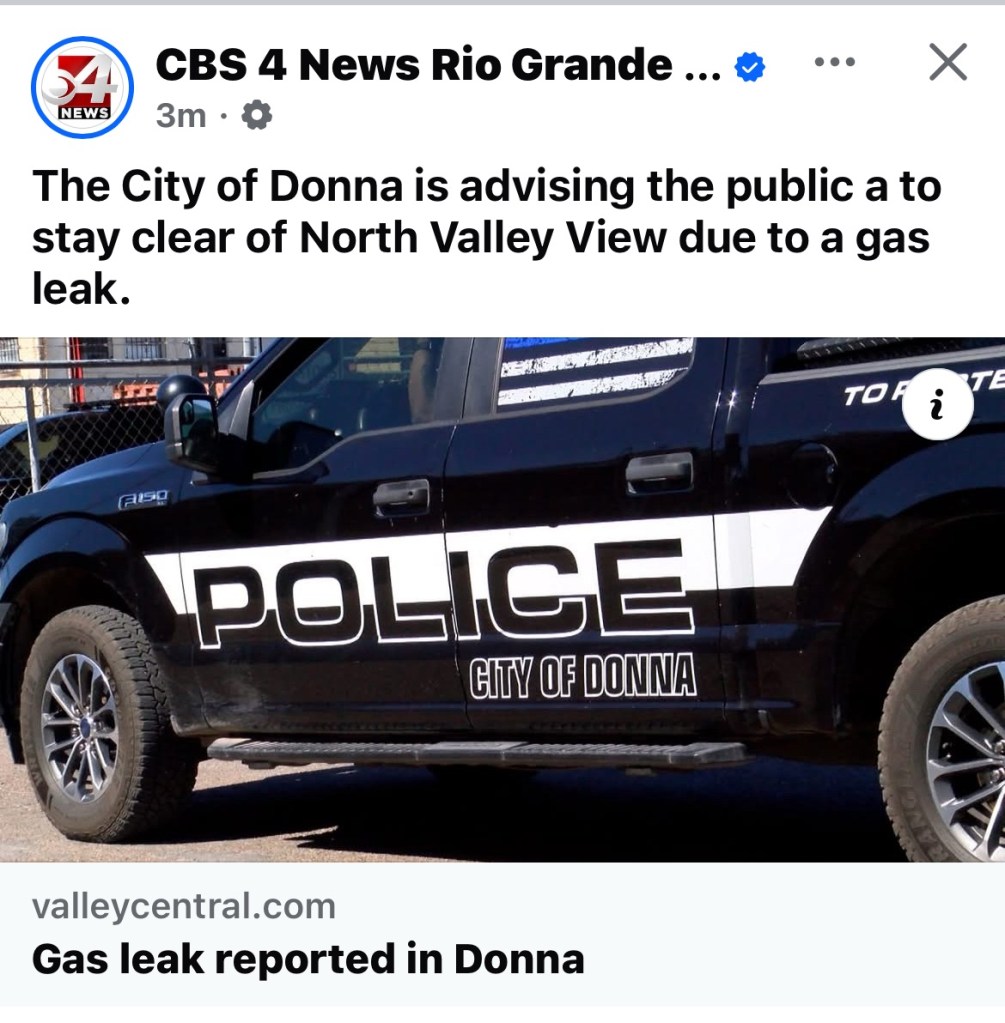Dismiss this post with the X
The width and height of the screenshot is (1005, 1023).
point(947,63)
